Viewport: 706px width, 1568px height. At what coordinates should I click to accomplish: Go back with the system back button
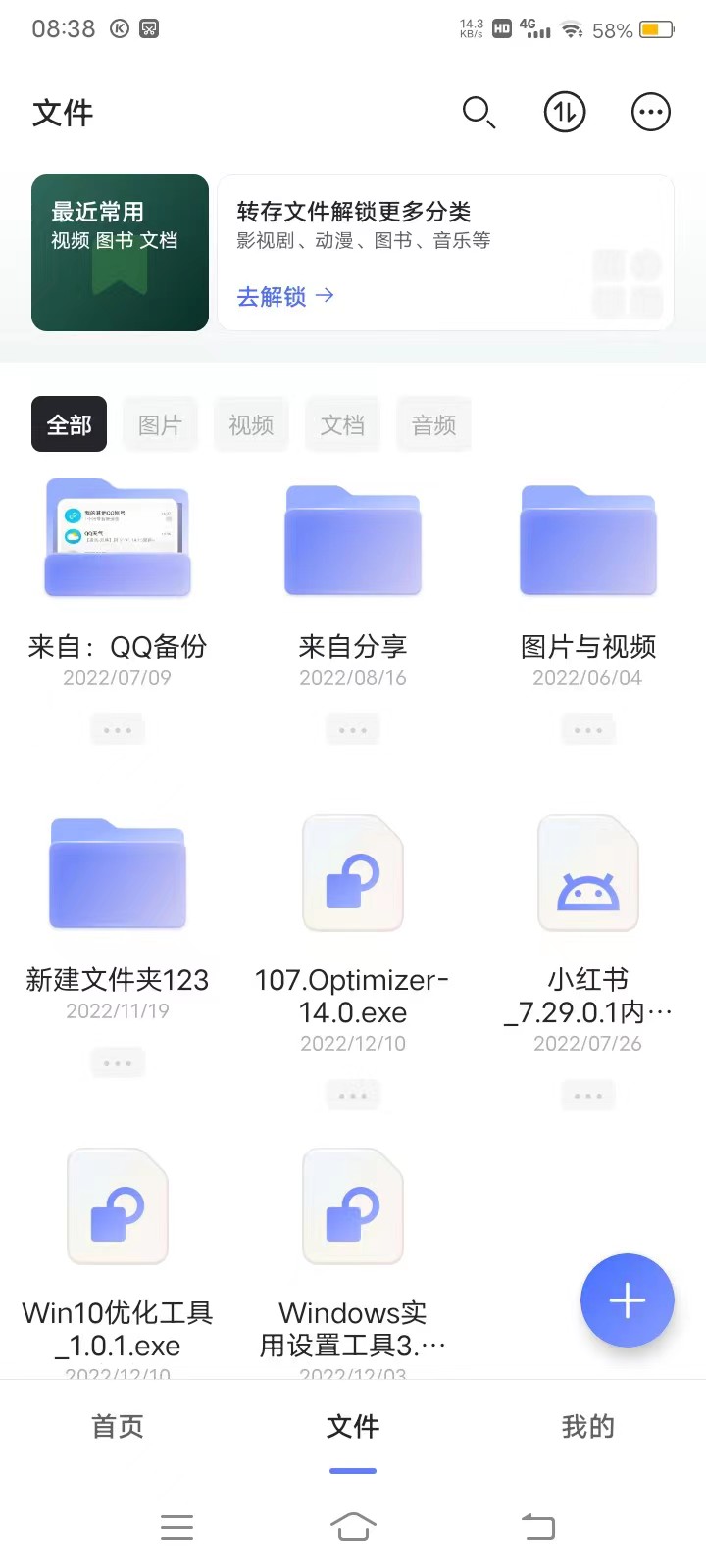click(x=537, y=1526)
